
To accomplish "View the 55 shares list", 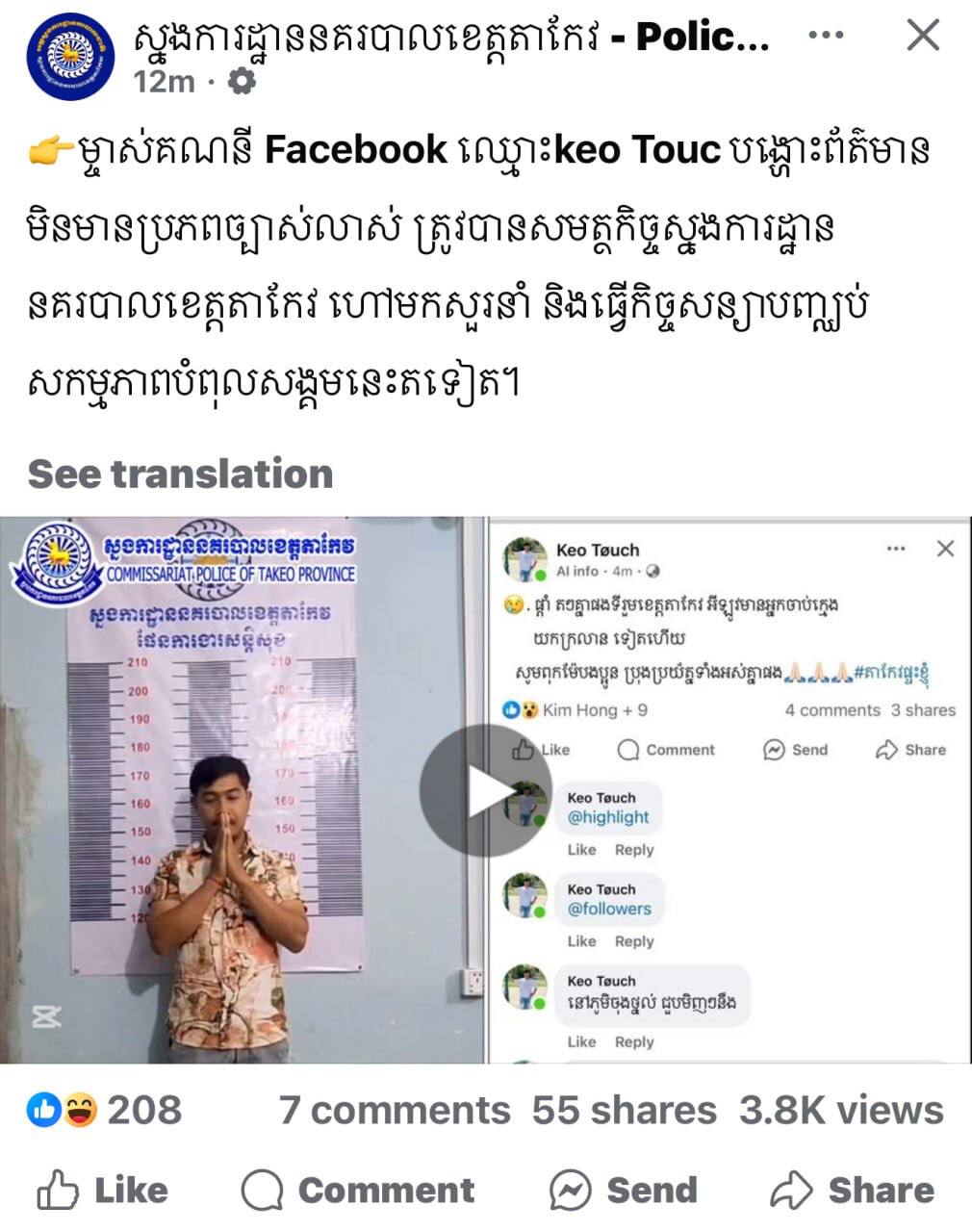I will pyautogui.click(x=624, y=1110).
